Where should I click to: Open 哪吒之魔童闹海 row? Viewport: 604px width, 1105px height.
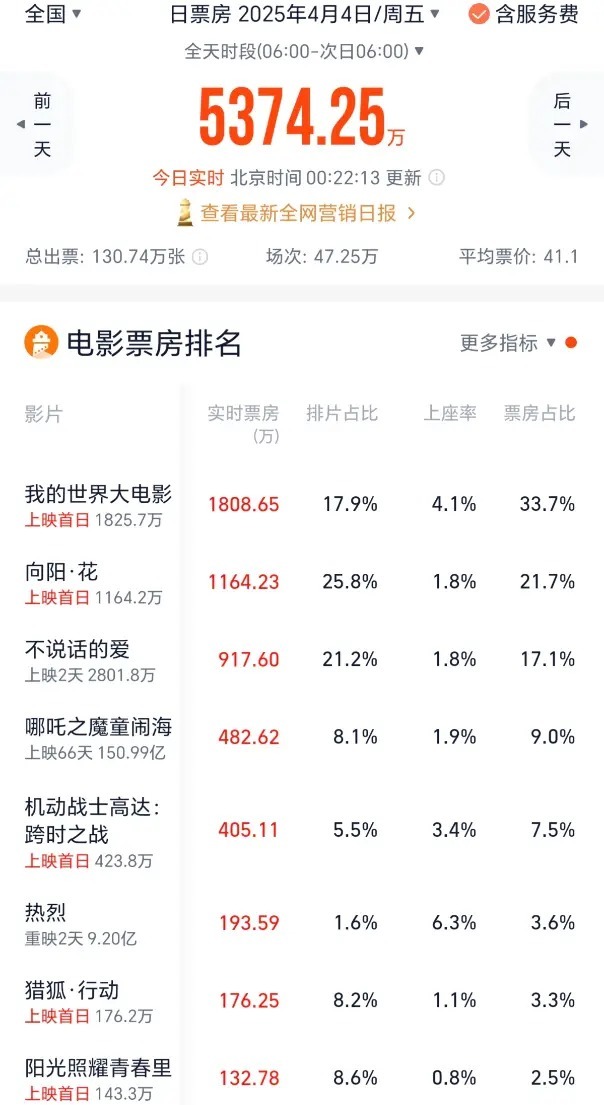click(x=98, y=737)
